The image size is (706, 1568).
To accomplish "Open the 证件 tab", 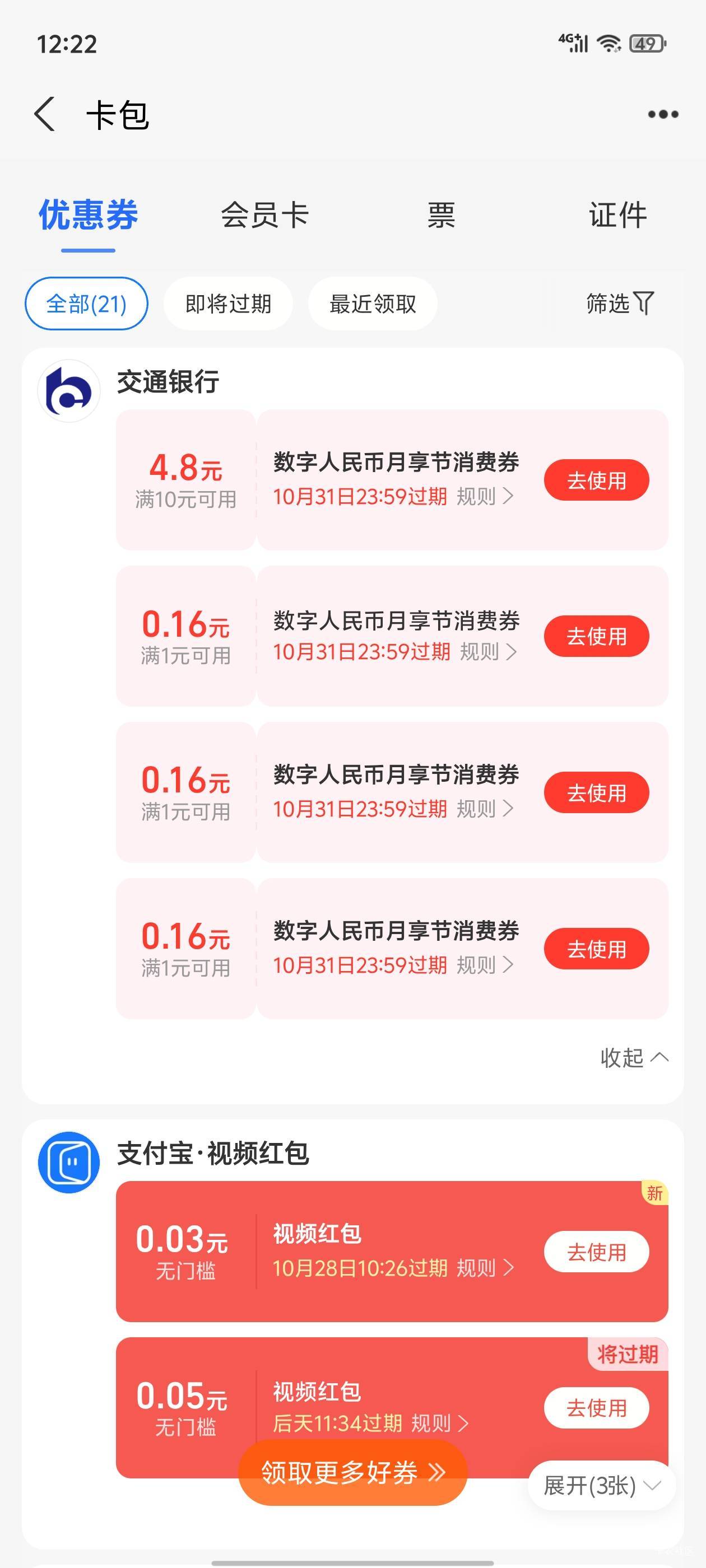I will pyautogui.click(x=617, y=216).
